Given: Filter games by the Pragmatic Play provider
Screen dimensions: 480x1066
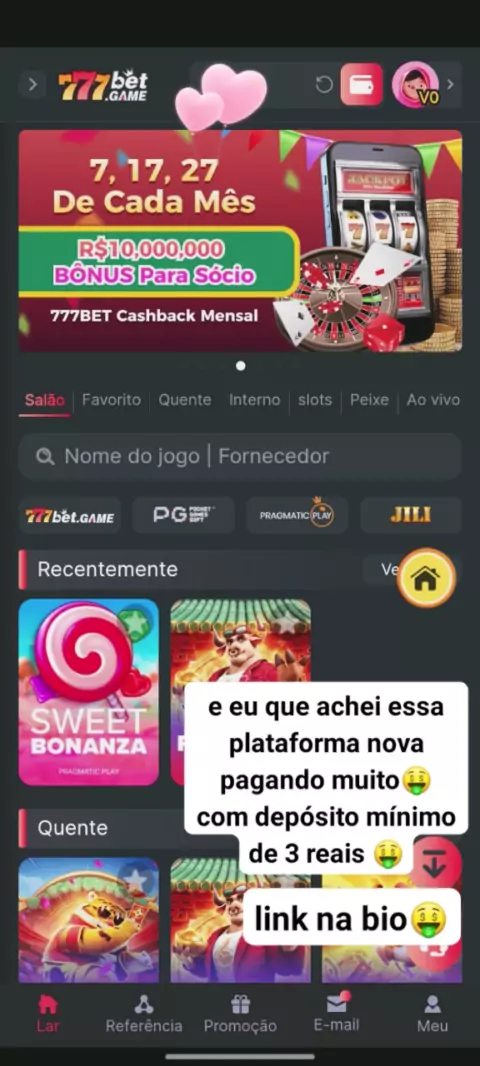Looking at the screenshot, I should (x=297, y=515).
